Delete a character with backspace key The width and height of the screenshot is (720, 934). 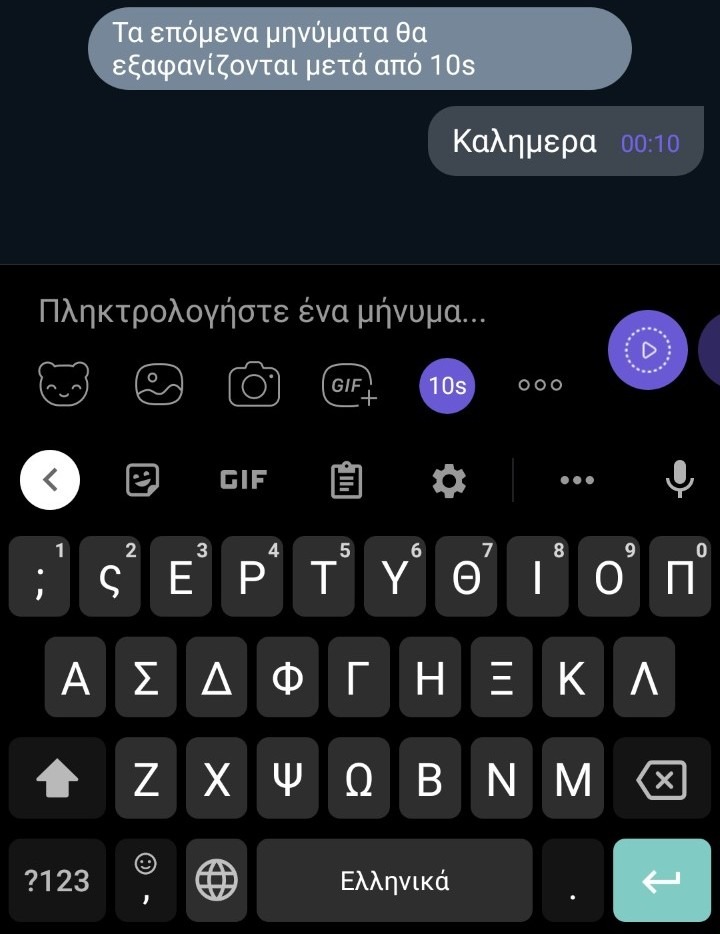click(x=661, y=780)
